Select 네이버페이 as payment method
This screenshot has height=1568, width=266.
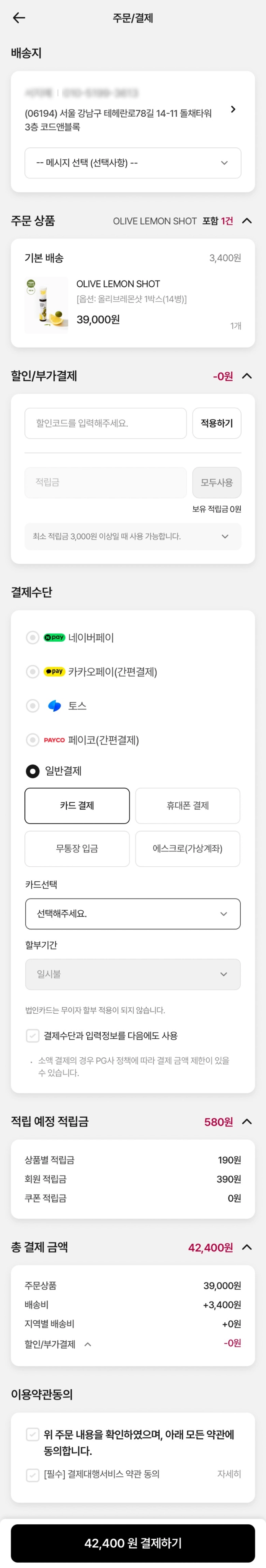coord(33,637)
